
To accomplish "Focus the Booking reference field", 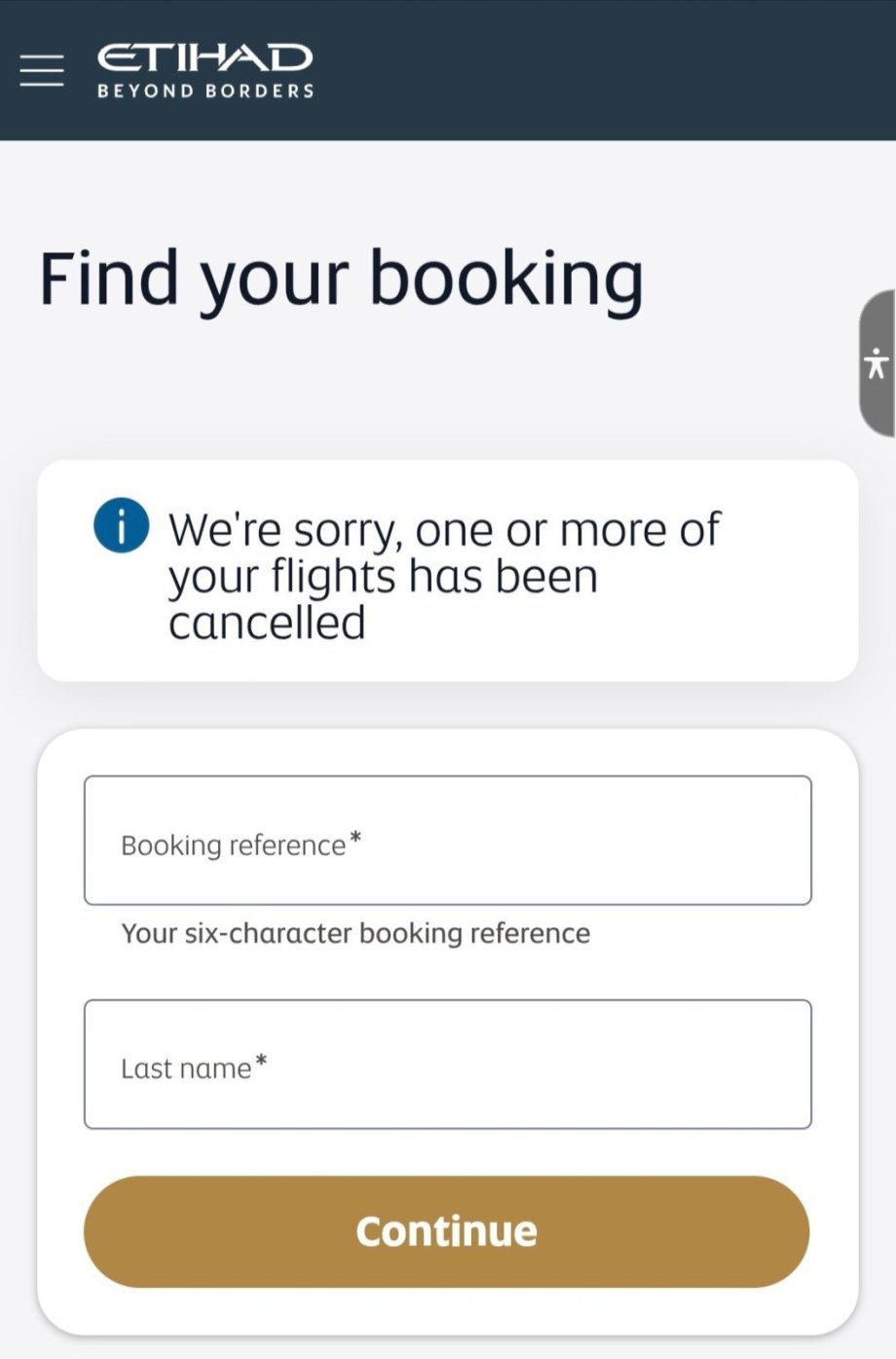I will [x=447, y=841].
